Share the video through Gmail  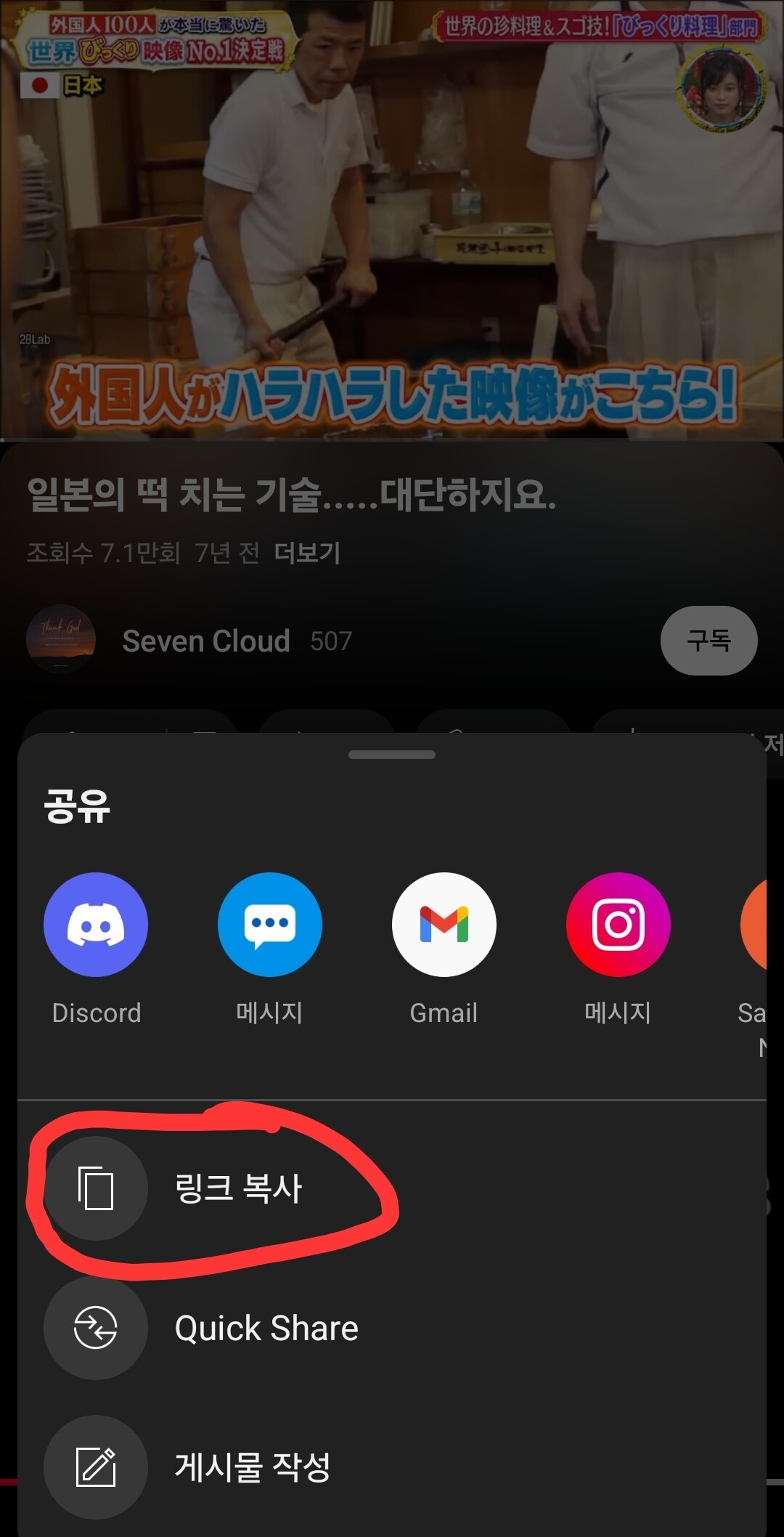444,924
